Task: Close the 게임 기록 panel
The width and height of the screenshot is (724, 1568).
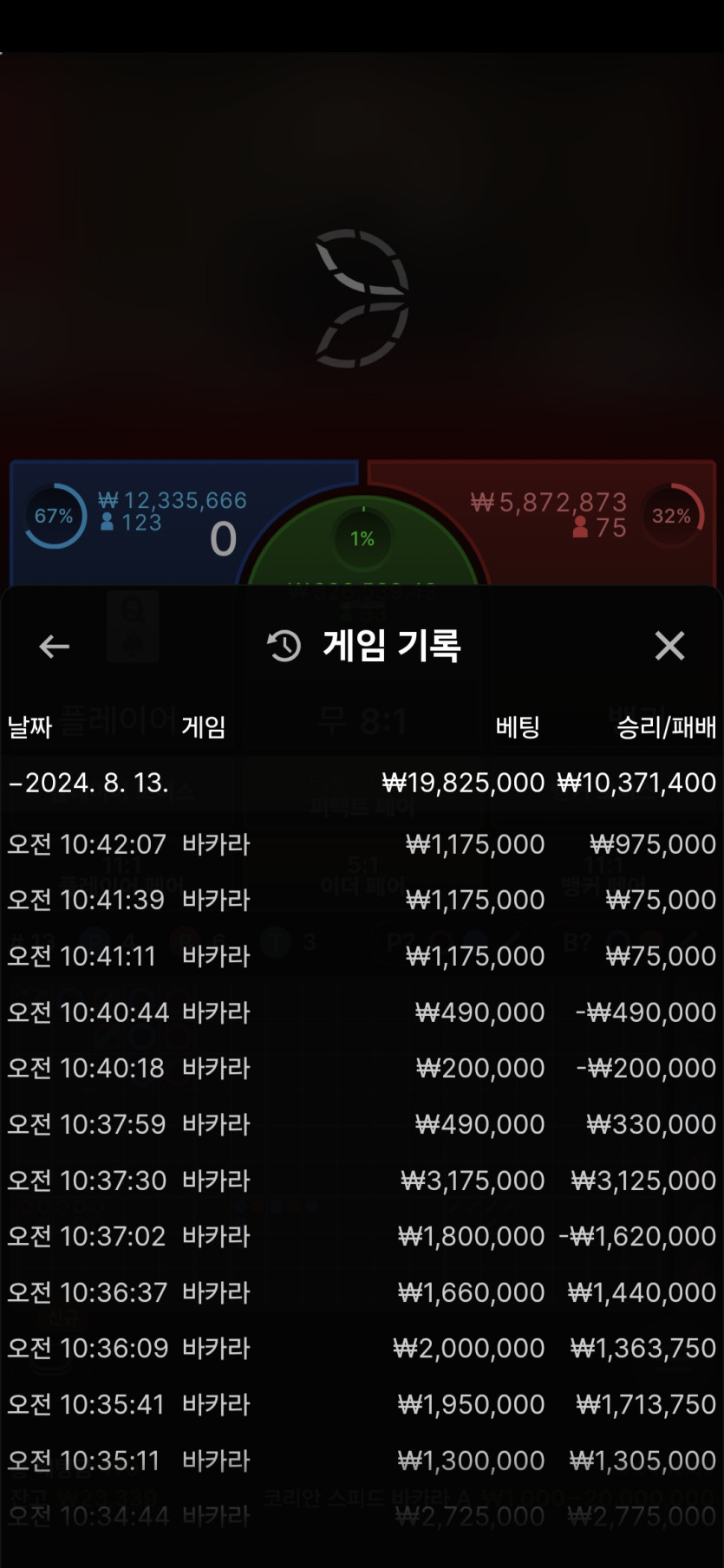Action: click(x=669, y=646)
